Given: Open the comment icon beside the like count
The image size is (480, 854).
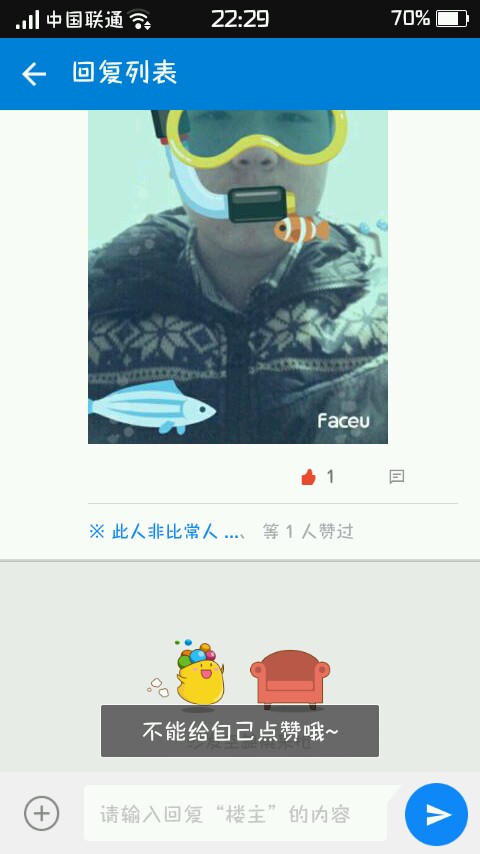Looking at the screenshot, I should (x=397, y=477).
